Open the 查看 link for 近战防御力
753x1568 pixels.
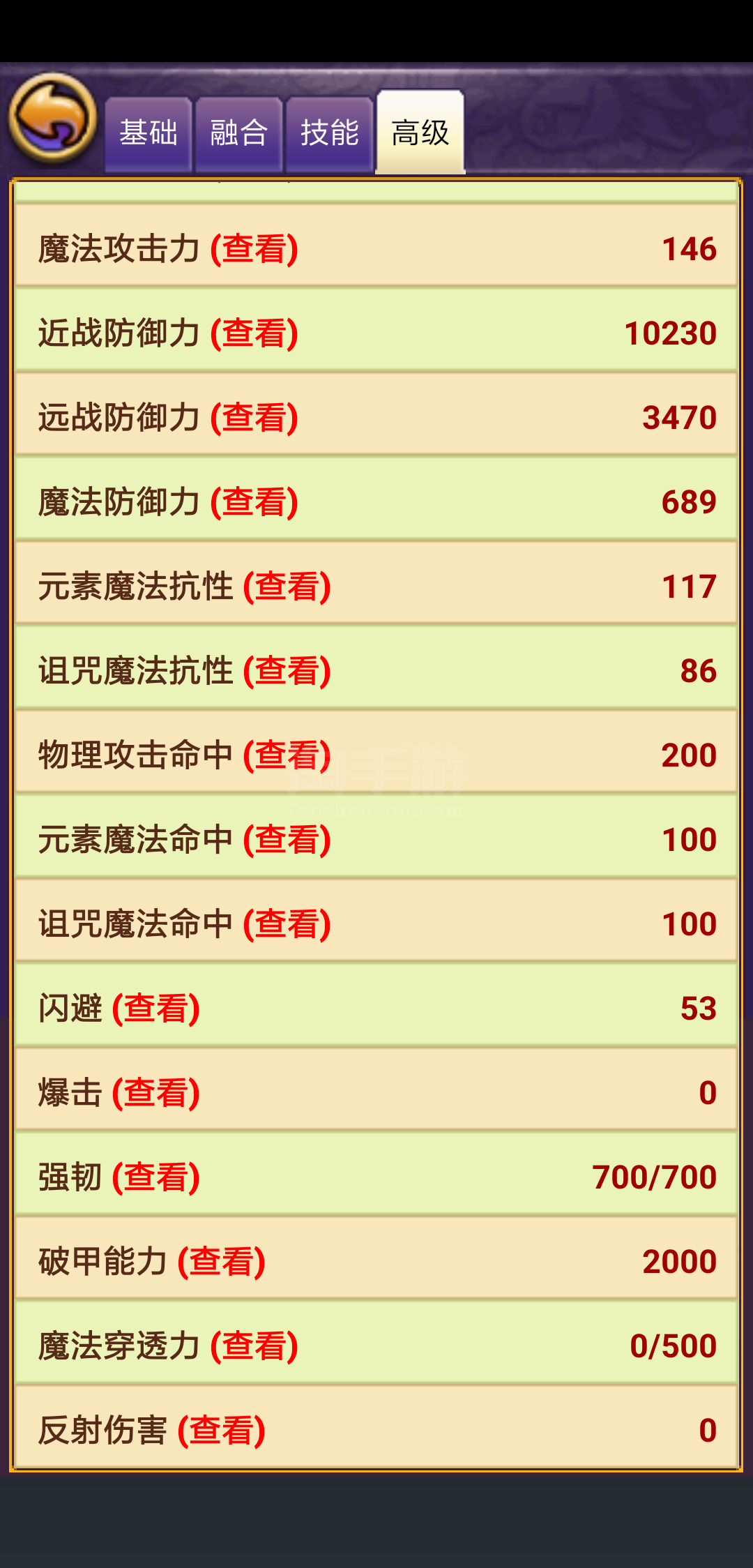coord(254,334)
